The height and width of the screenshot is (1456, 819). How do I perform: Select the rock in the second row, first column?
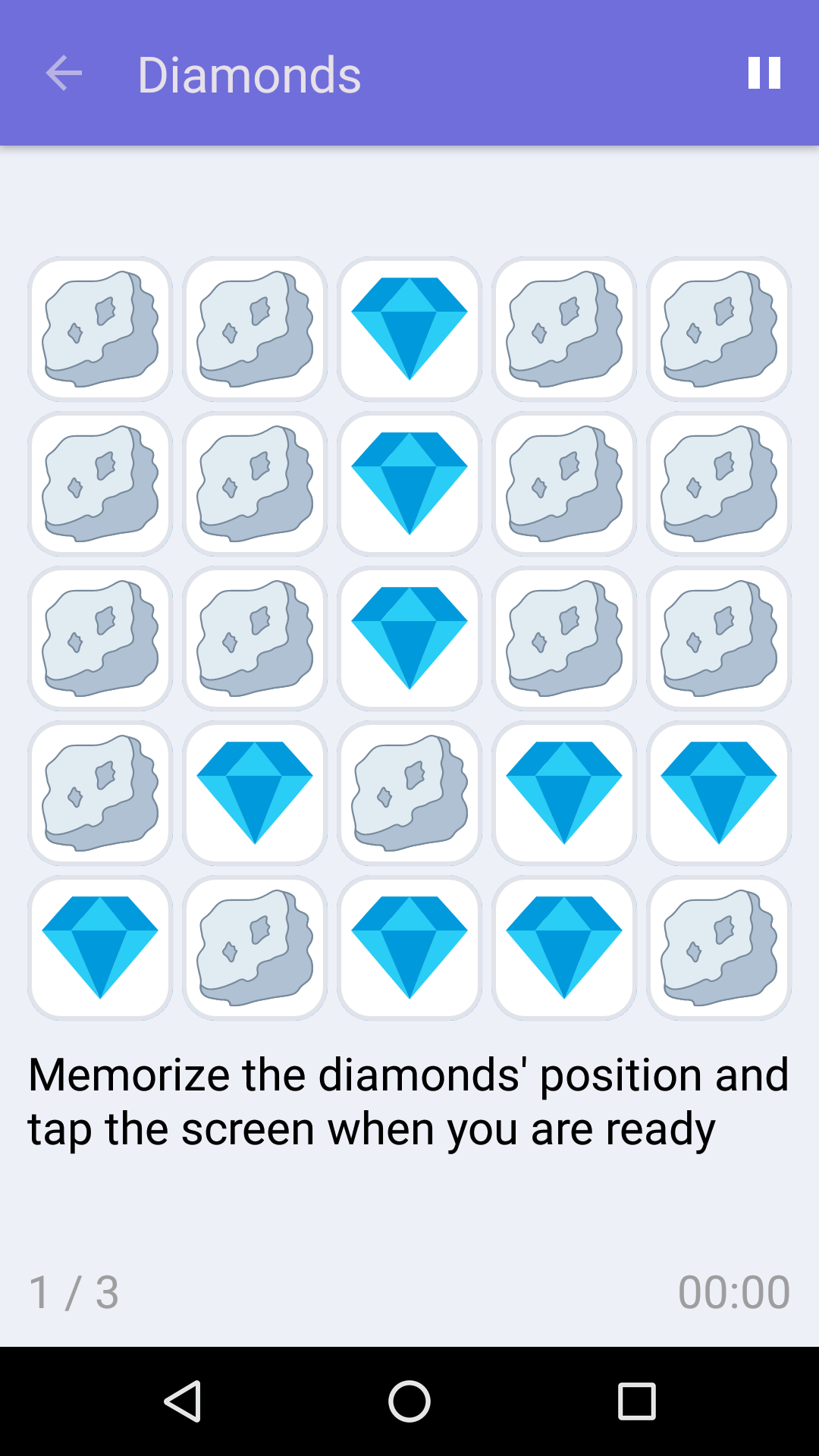(99, 484)
